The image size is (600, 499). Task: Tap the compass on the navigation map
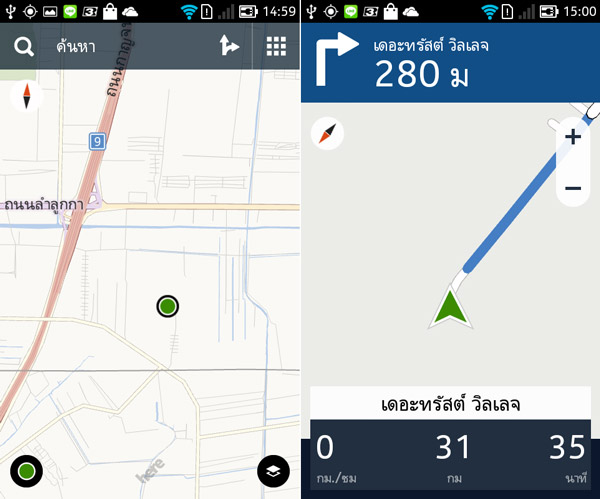(327, 133)
